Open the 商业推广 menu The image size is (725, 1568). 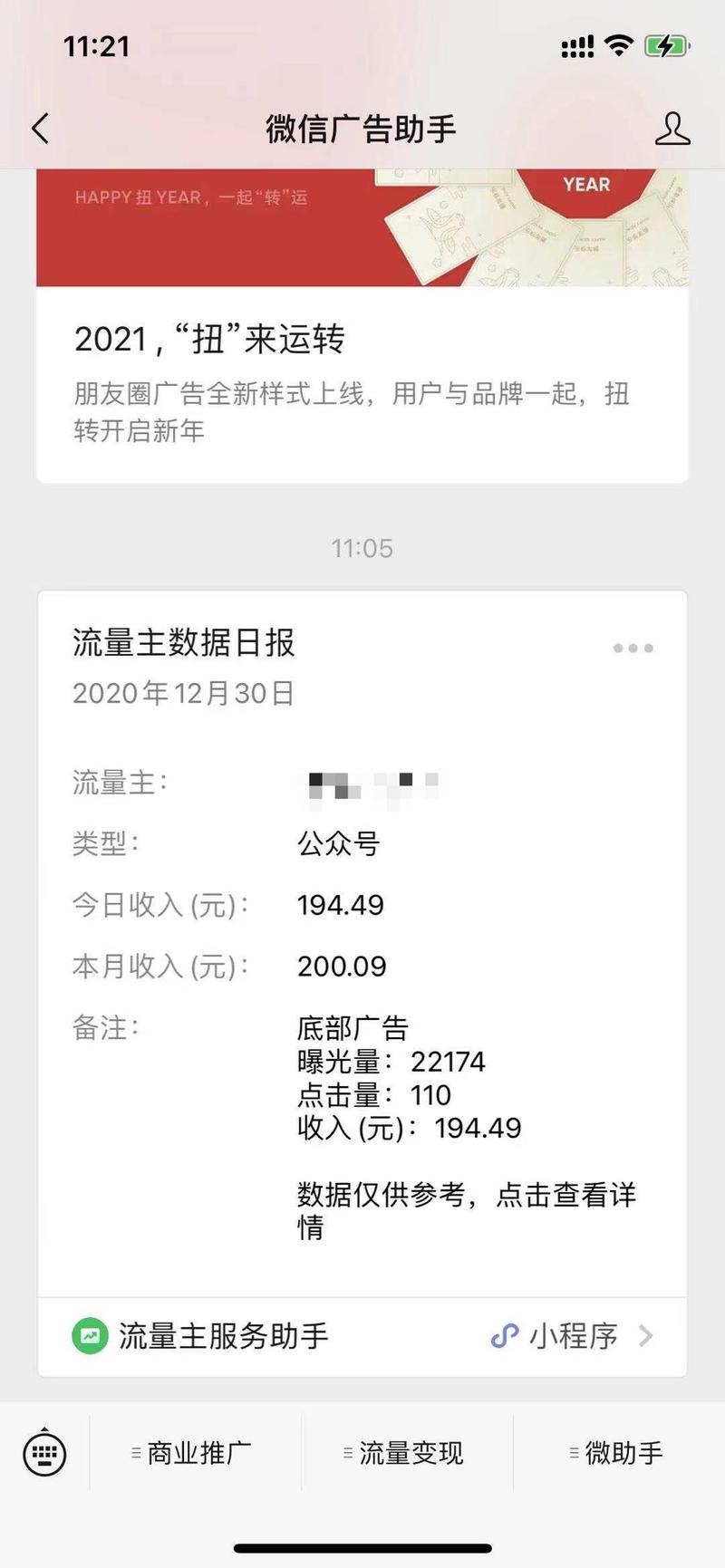click(193, 1453)
